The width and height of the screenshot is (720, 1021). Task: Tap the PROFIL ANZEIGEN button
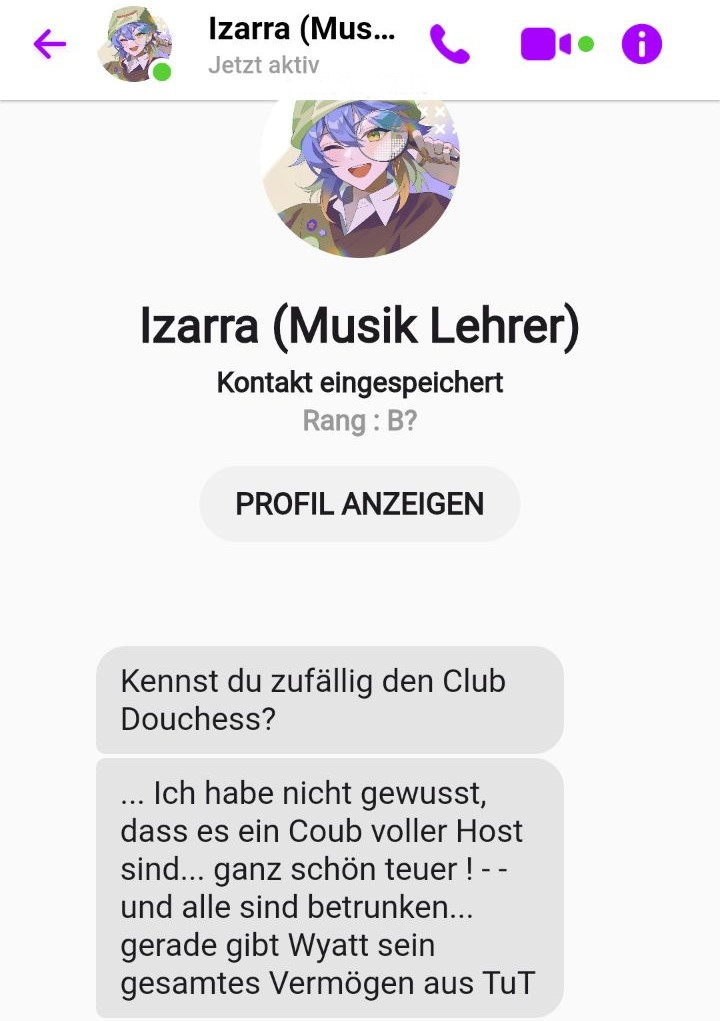359,504
